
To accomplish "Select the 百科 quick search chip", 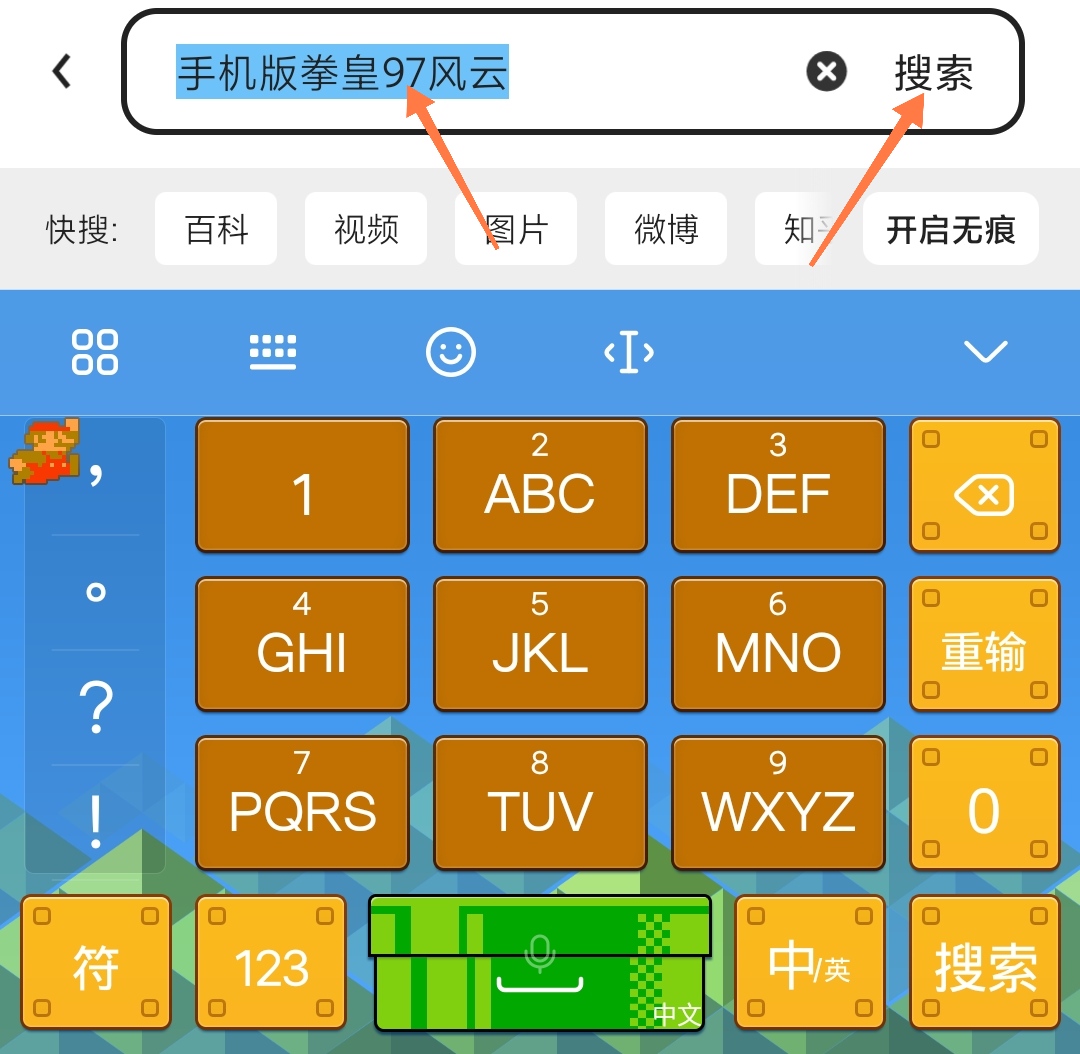I will point(216,230).
